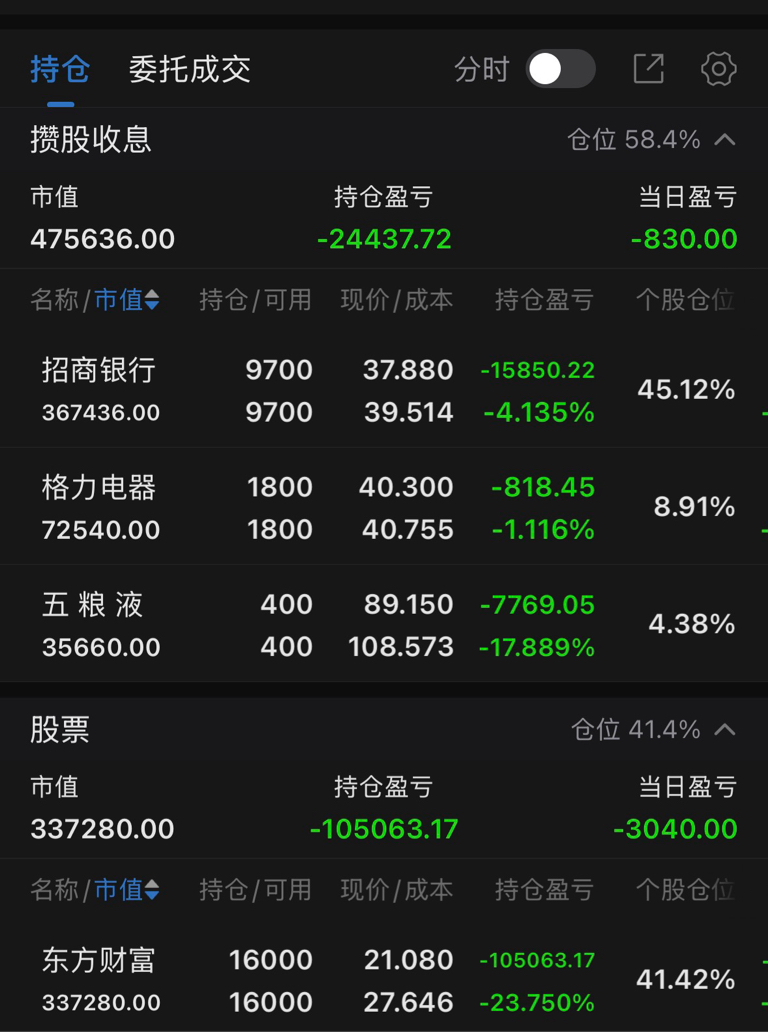769x1032 pixels.
Task: Open the share/export icon
Action: 649,69
